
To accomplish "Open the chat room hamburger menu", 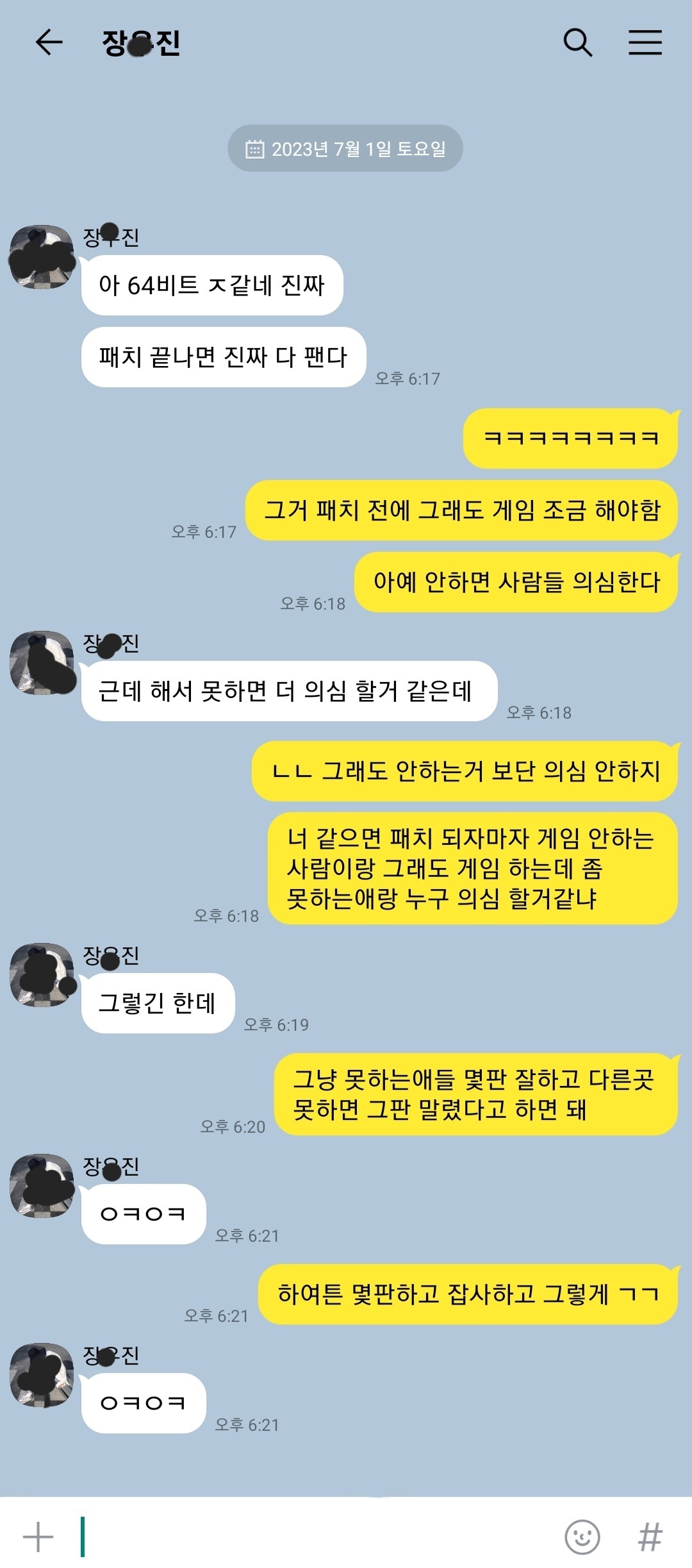I will click(645, 43).
